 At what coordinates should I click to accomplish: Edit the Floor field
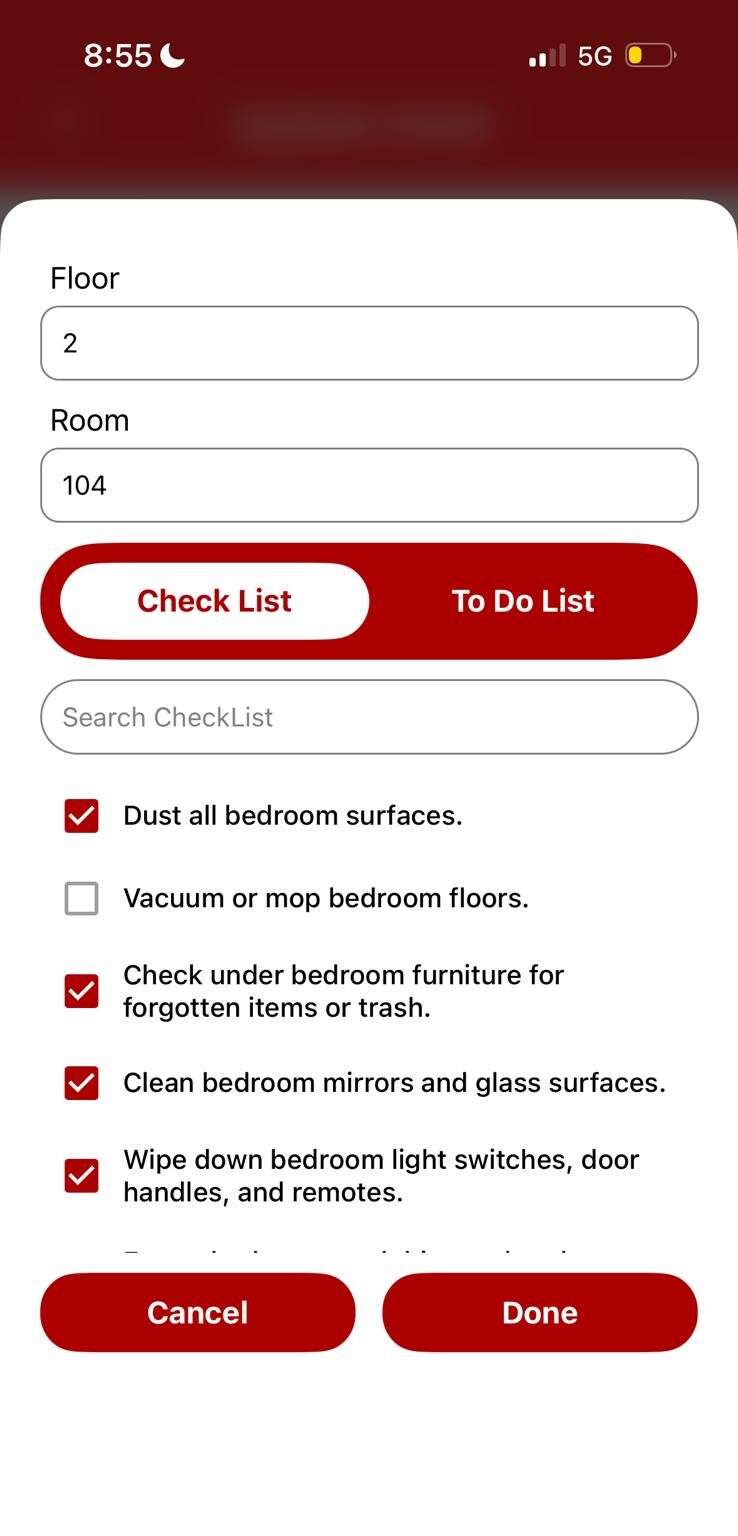click(x=369, y=343)
